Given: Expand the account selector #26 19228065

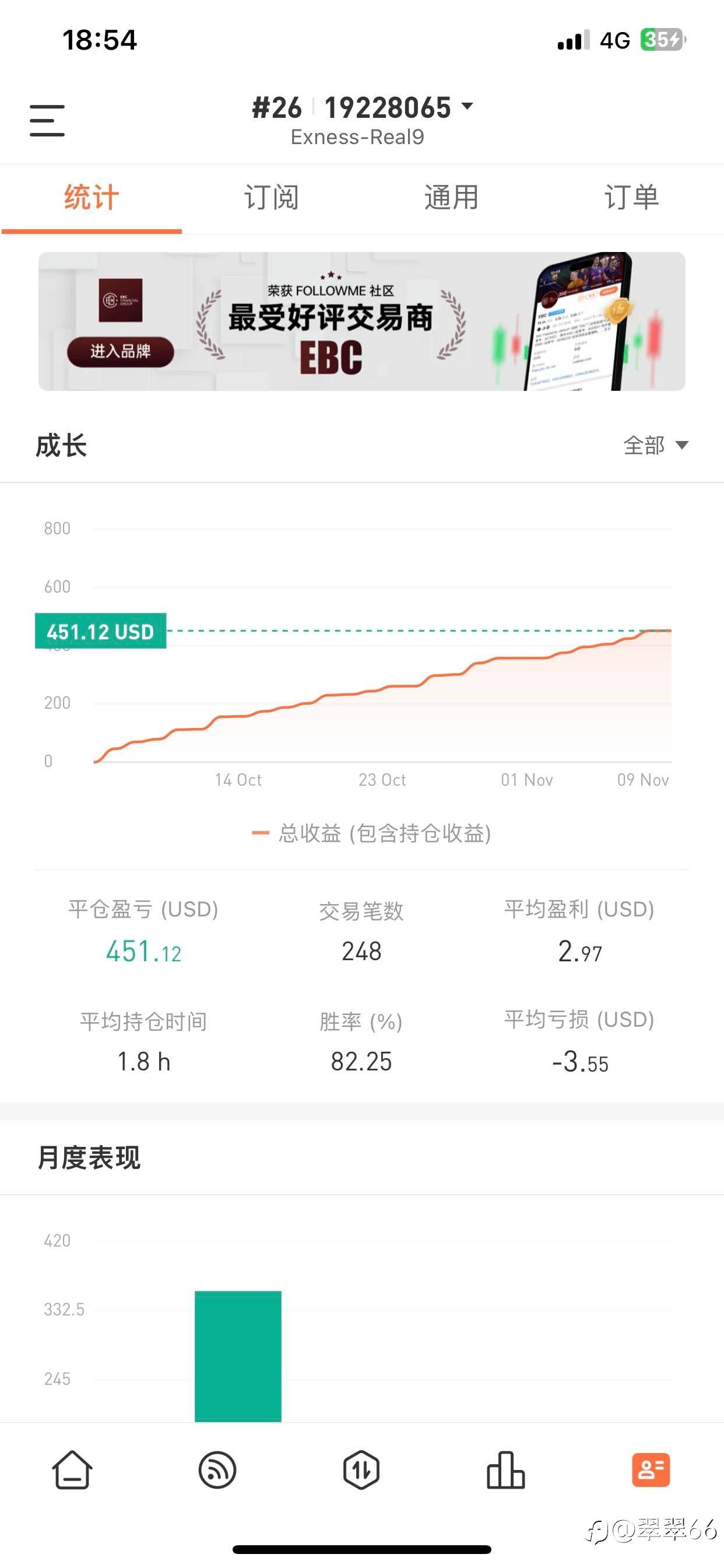Looking at the screenshot, I should [x=363, y=108].
